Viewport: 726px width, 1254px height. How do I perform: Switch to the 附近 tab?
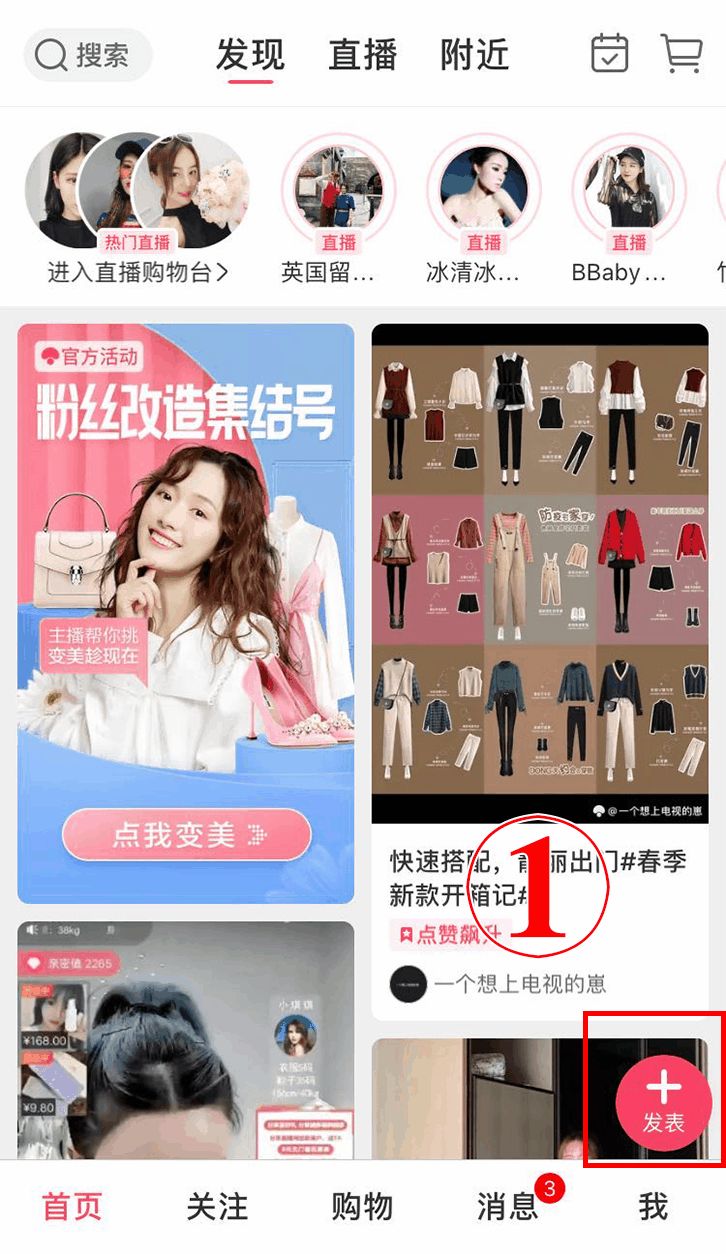tap(474, 54)
